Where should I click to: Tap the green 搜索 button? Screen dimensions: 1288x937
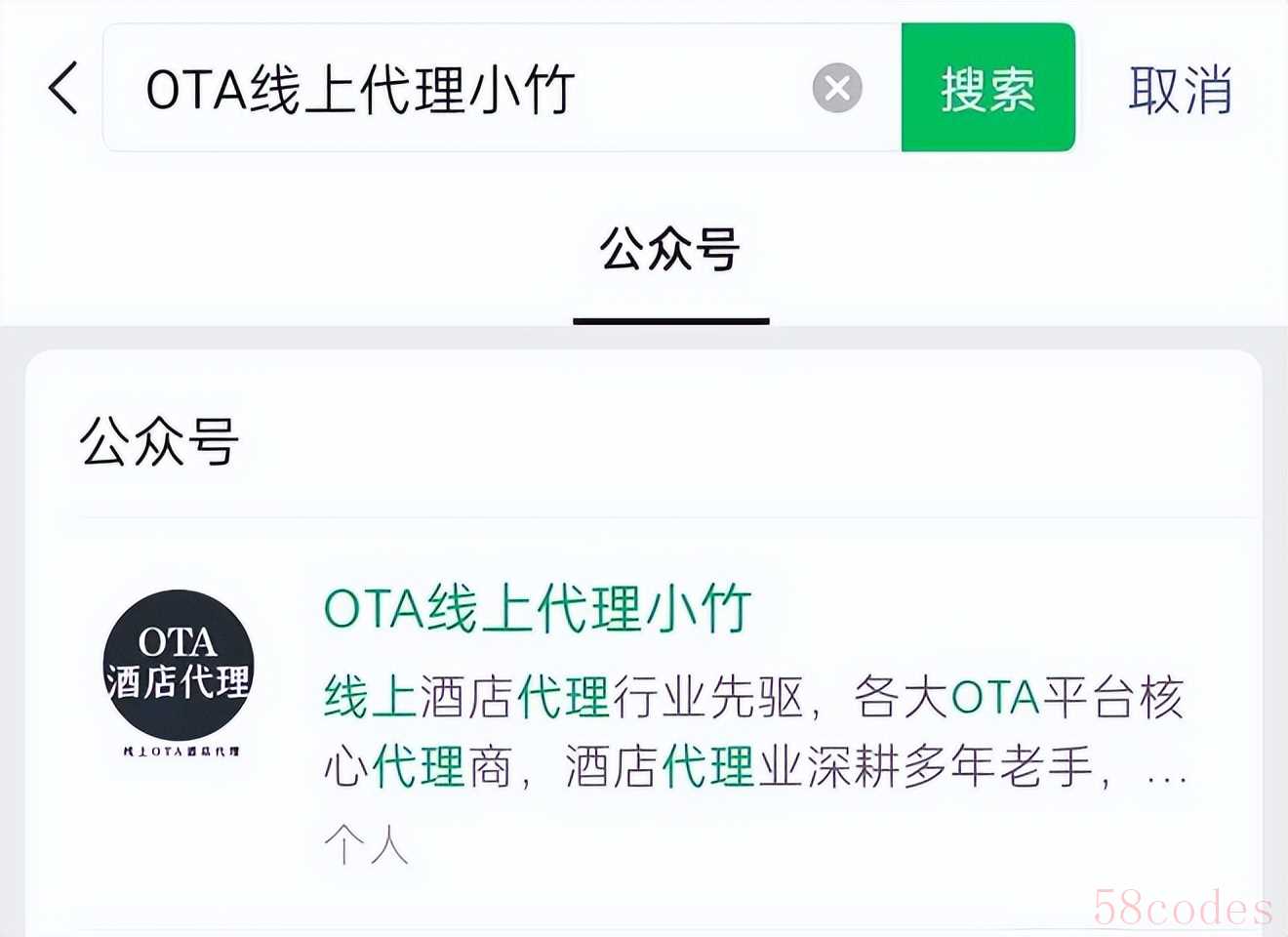pos(987,89)
